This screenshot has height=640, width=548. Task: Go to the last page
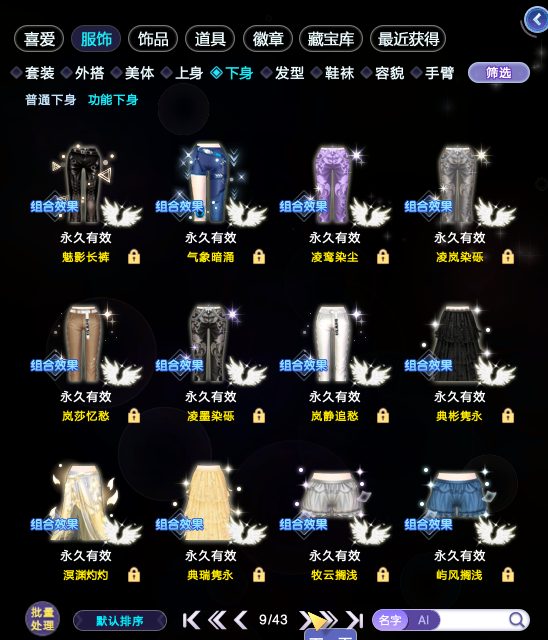point(355,620)
